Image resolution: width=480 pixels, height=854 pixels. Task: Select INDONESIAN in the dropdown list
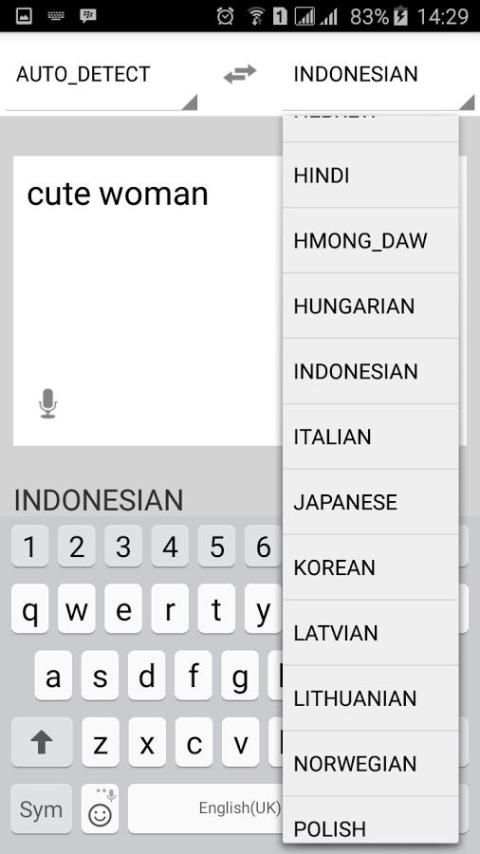[x=370, y=371]
